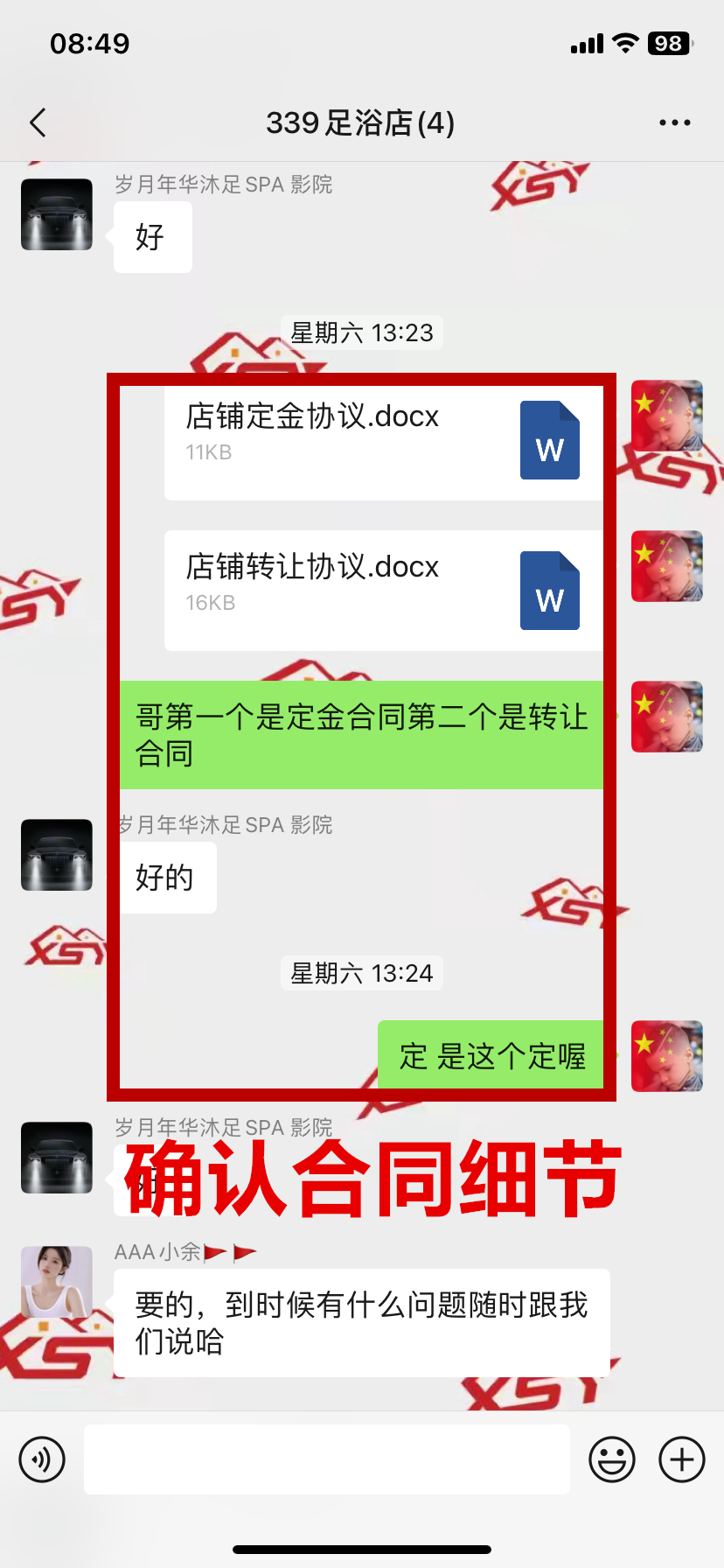Switch to voice message input
The width and height of the screenshot is (724, 1568).
(42, 1459)
